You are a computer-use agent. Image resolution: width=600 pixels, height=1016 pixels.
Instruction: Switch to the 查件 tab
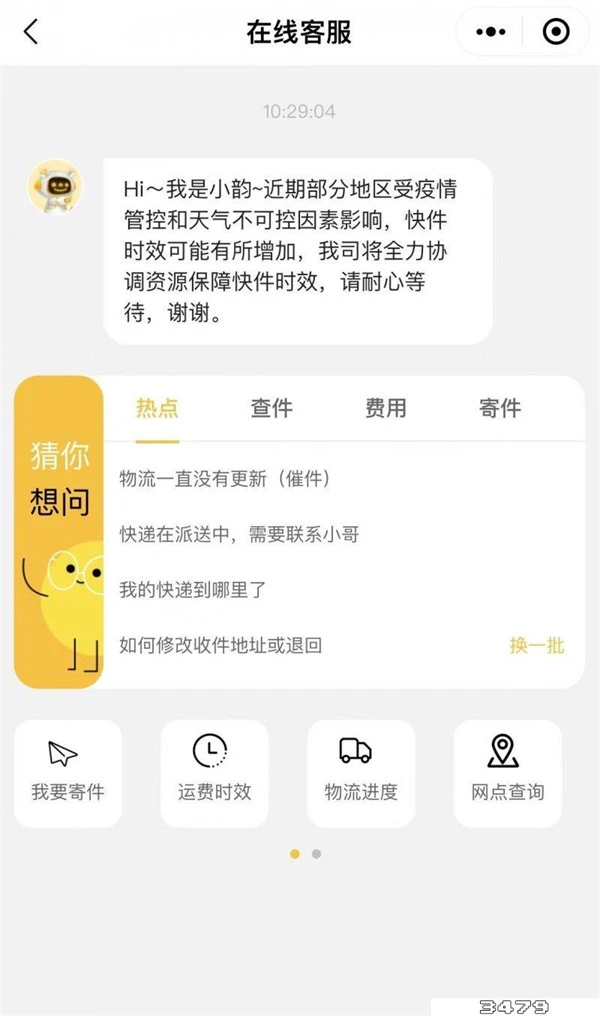pyautogui.click(x=271, y=408)
